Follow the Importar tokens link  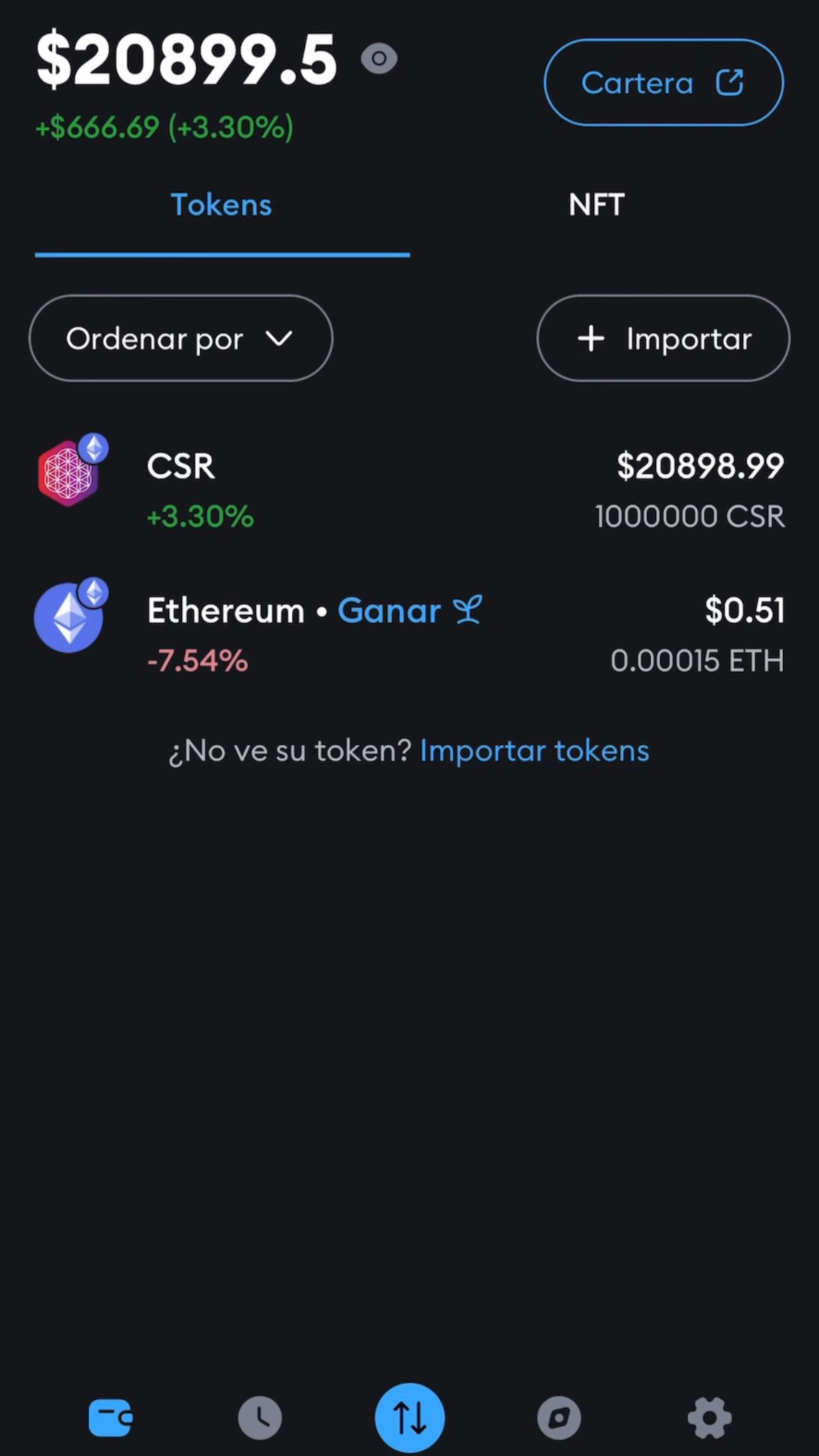tap(534, 751)
